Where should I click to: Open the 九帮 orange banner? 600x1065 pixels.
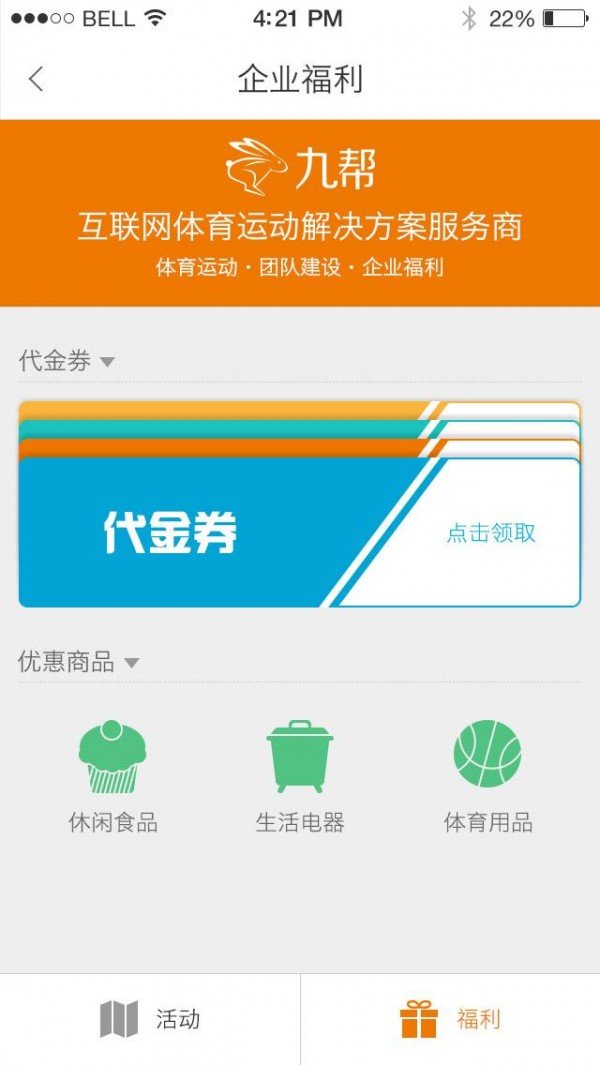click(x=300, y=213)
